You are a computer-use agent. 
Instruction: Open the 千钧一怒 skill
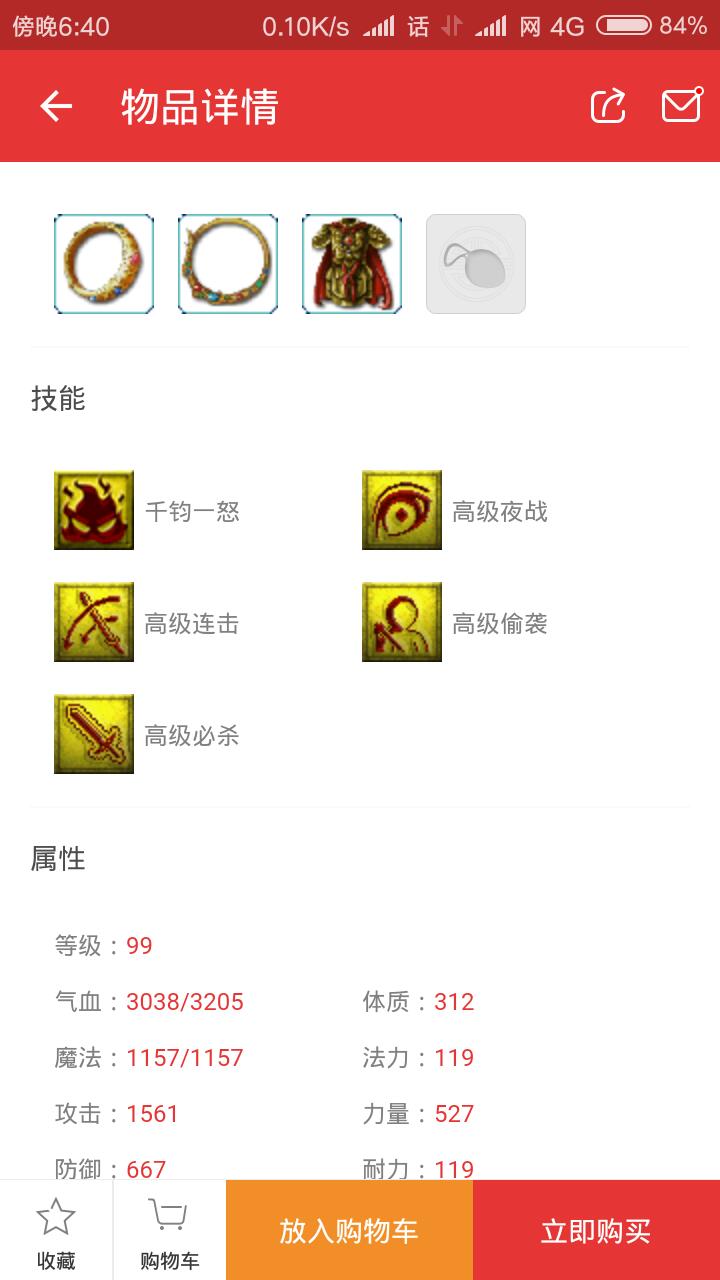[94, 511]
